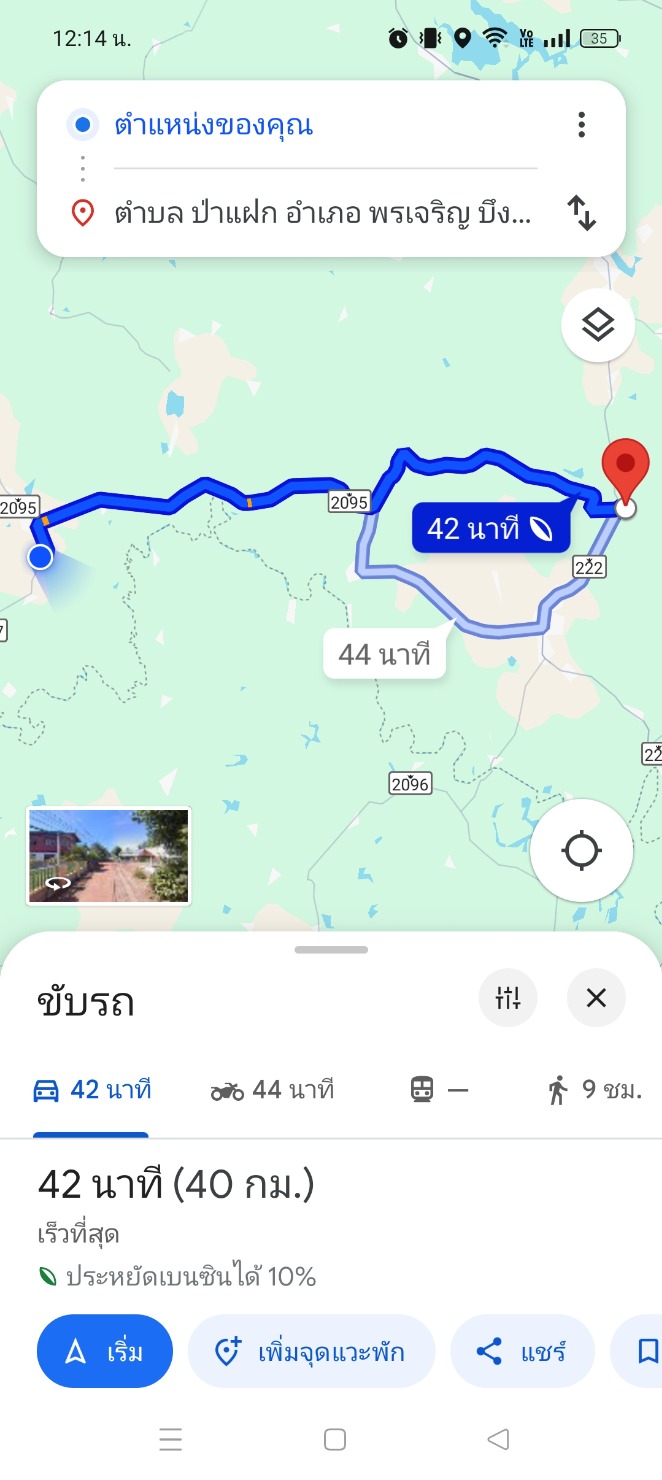The image size is (662, 1480).
Task: Start navigation with เริ่ม button
Action: pyautogui.click(x=105, y=1352)
